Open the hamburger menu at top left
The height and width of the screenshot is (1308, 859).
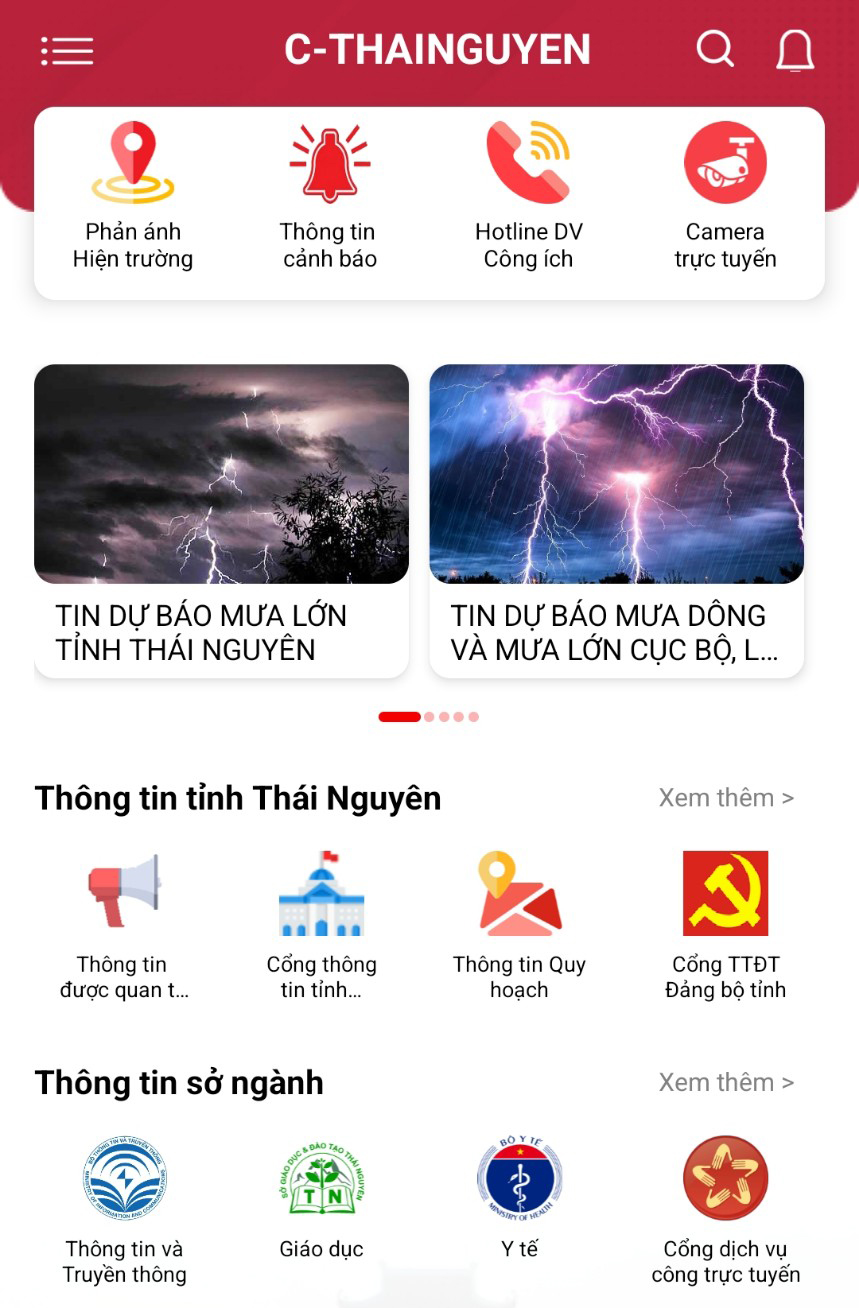coord(66,49)
